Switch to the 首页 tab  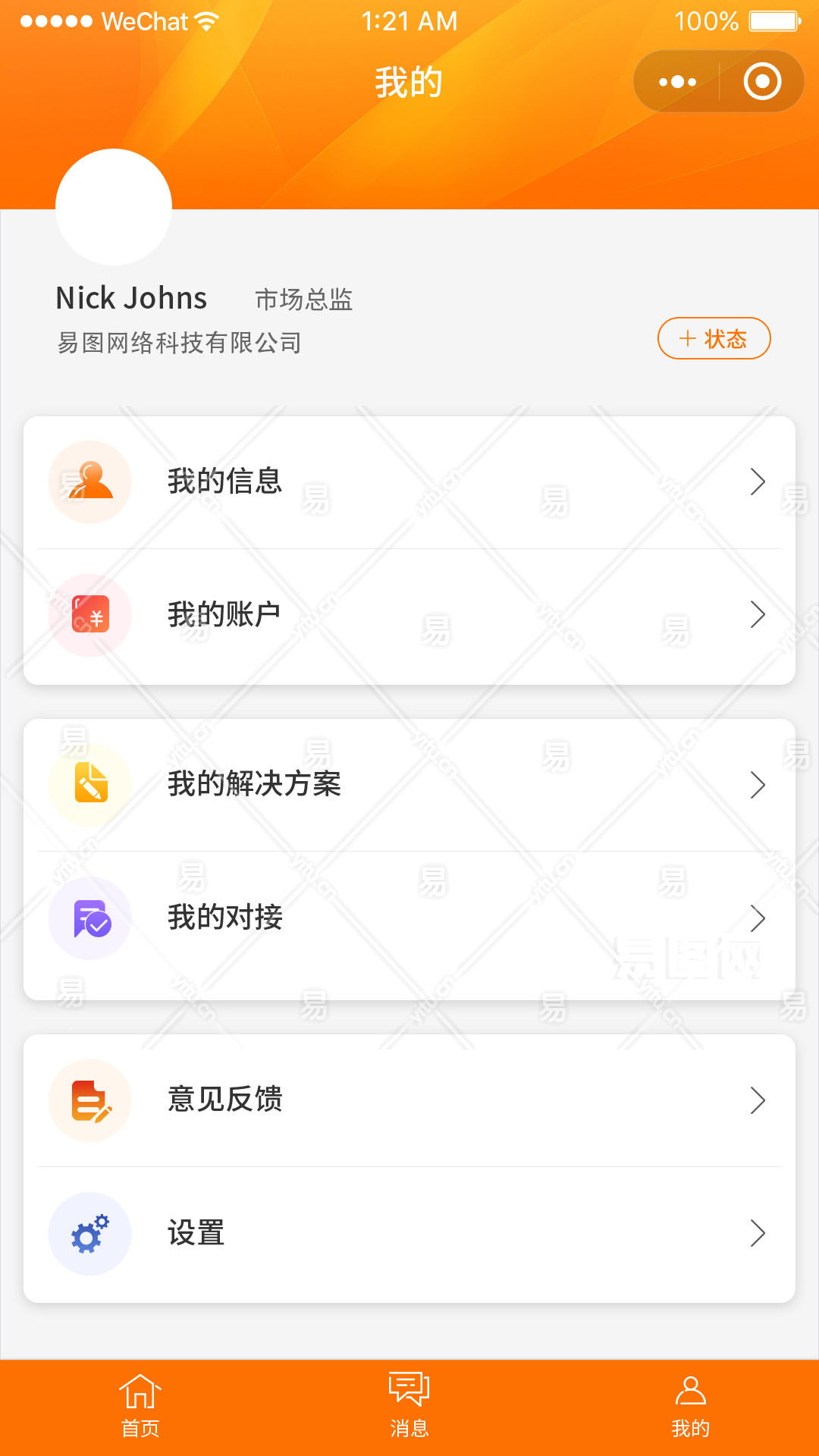click(x=140, y=1406)
